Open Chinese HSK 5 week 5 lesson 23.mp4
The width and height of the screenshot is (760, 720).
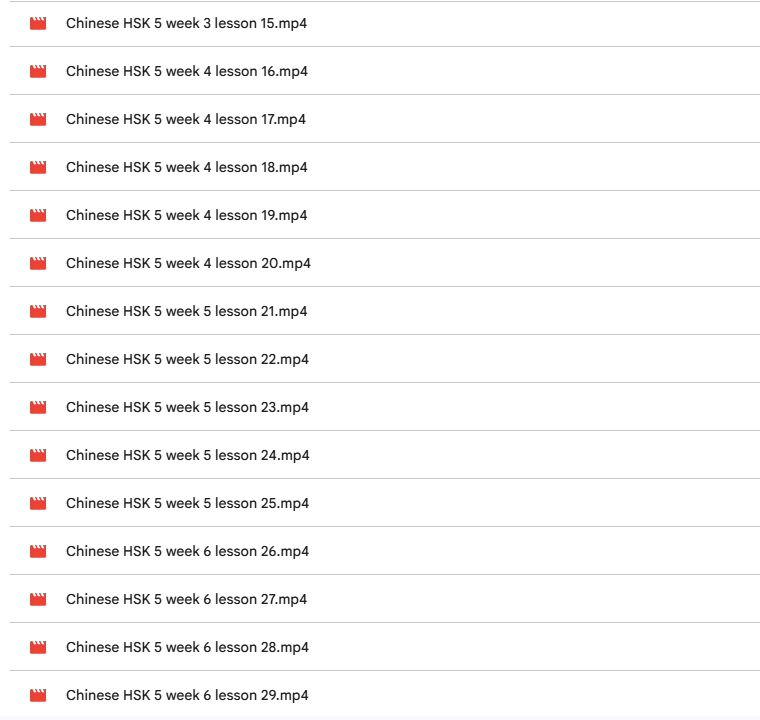click(x=188, y=407)
